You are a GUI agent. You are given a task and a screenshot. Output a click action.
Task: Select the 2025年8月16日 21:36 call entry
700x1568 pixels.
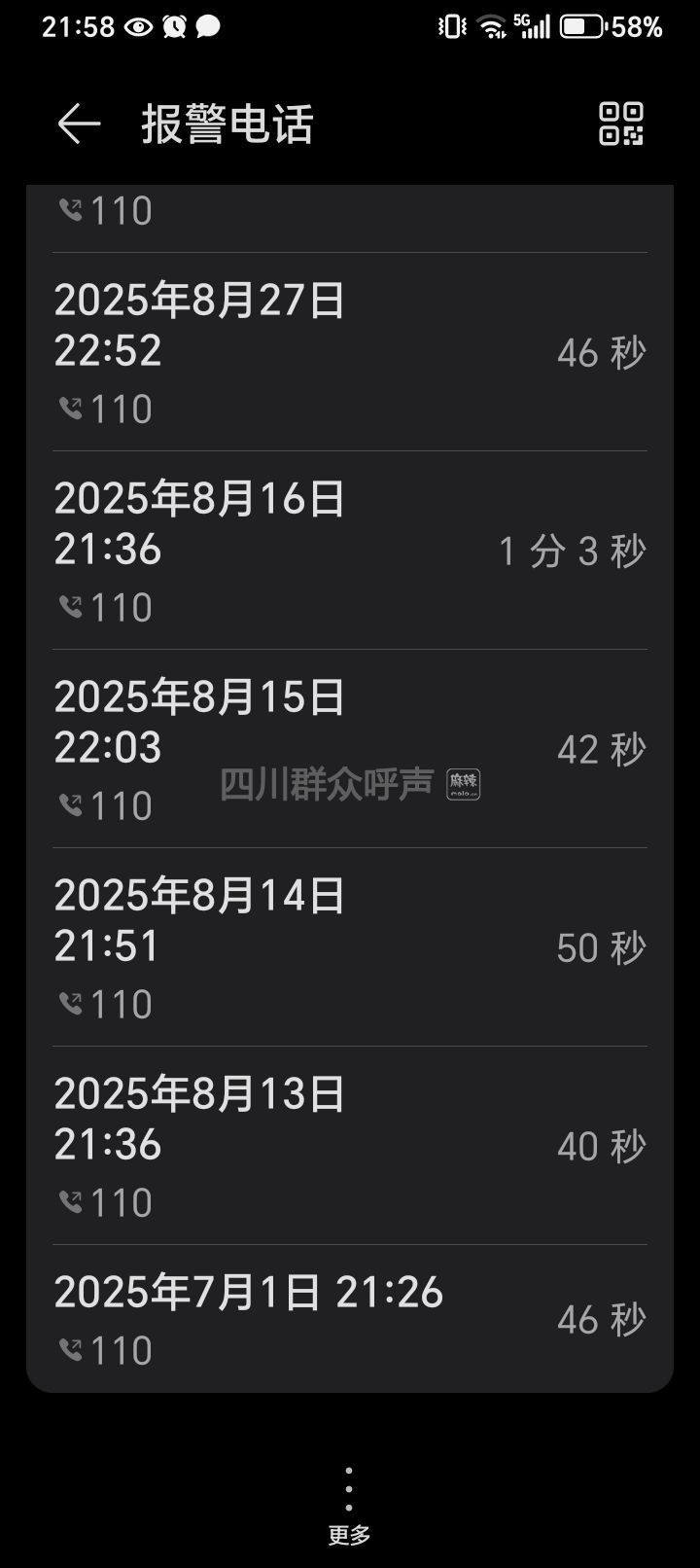pyautogui.click(x=349, y=551)
